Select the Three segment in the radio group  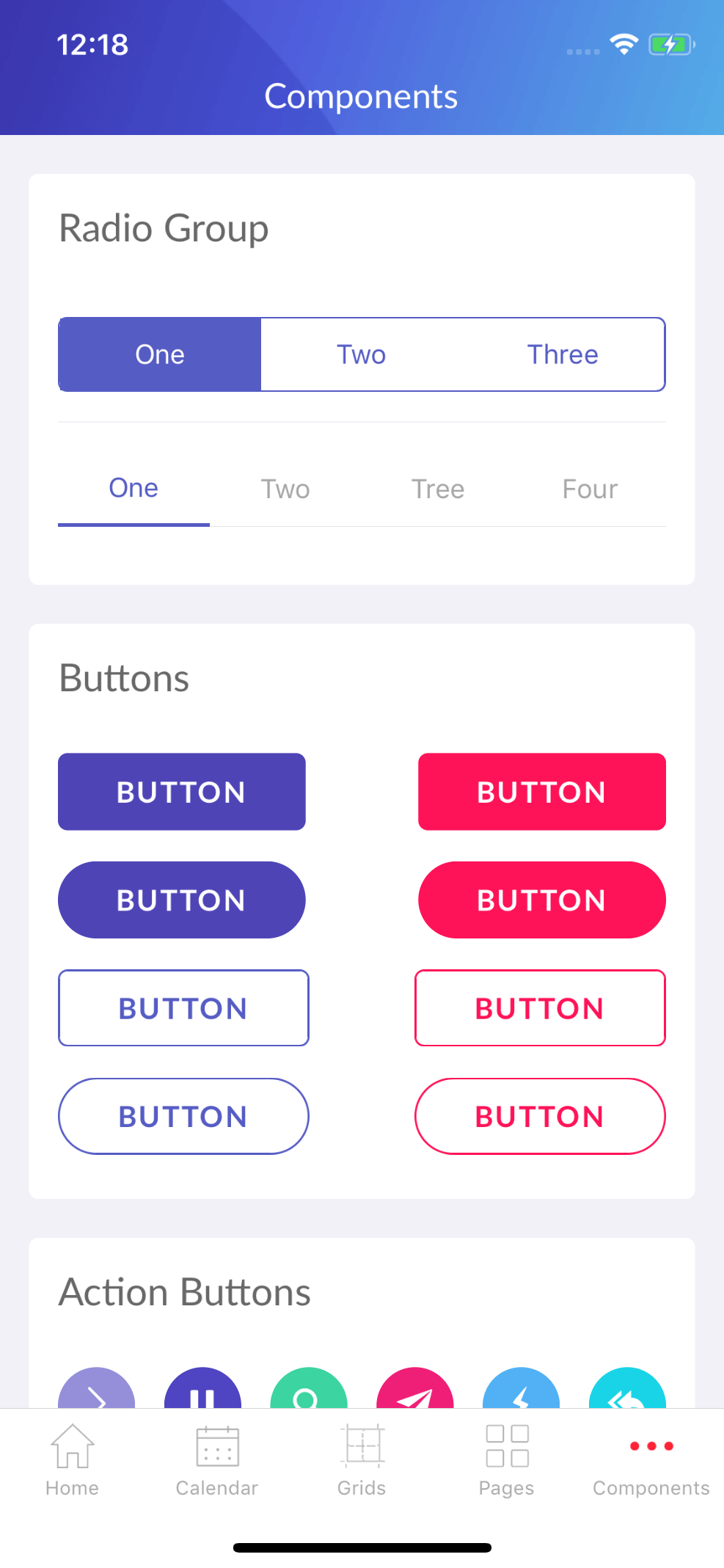[563, 354]
